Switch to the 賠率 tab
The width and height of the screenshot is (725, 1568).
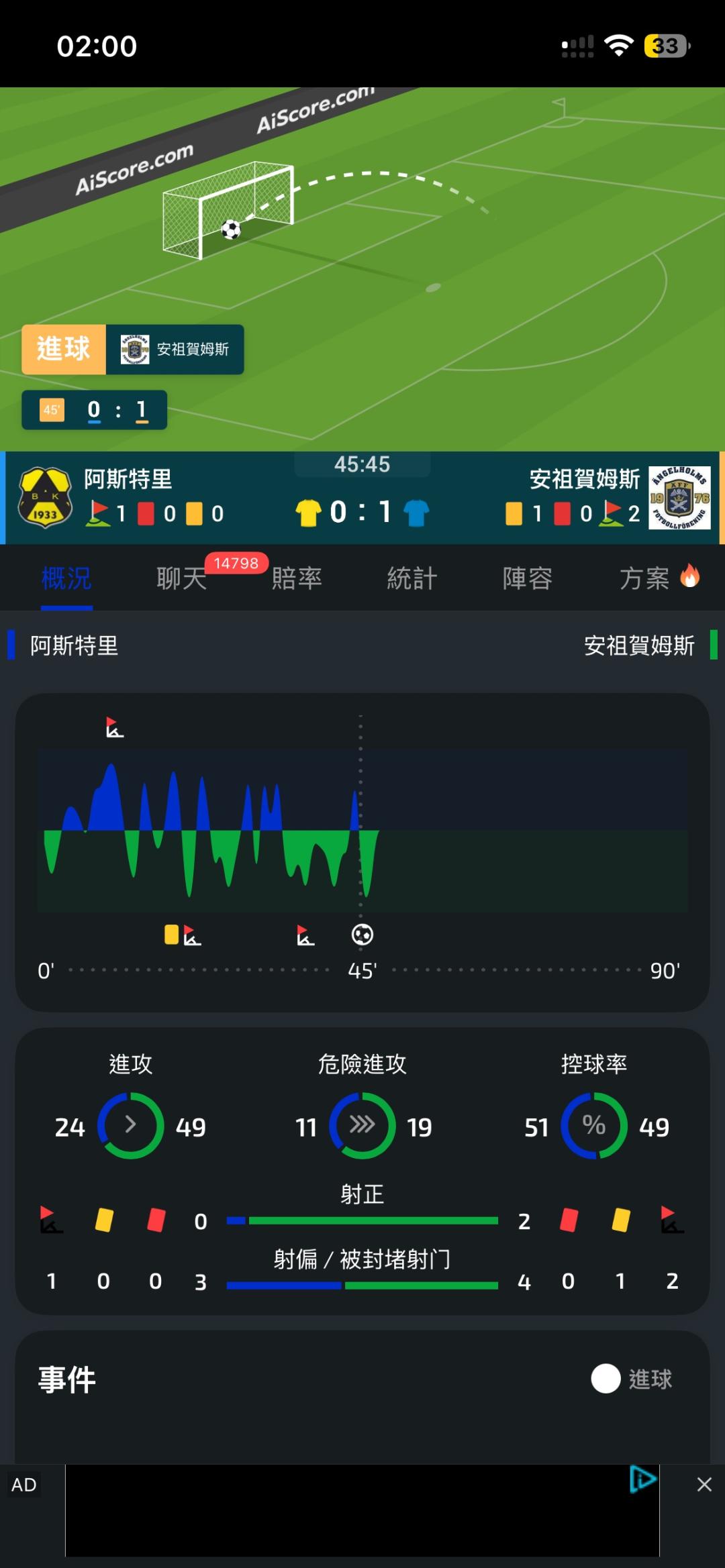coord(297,578)
